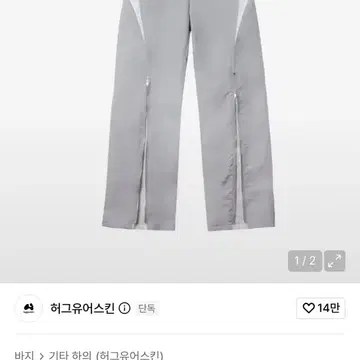Viewport: 360px width, 360px height.
Task: Show brand info via the circled i icon
Action: pos(124,309)
